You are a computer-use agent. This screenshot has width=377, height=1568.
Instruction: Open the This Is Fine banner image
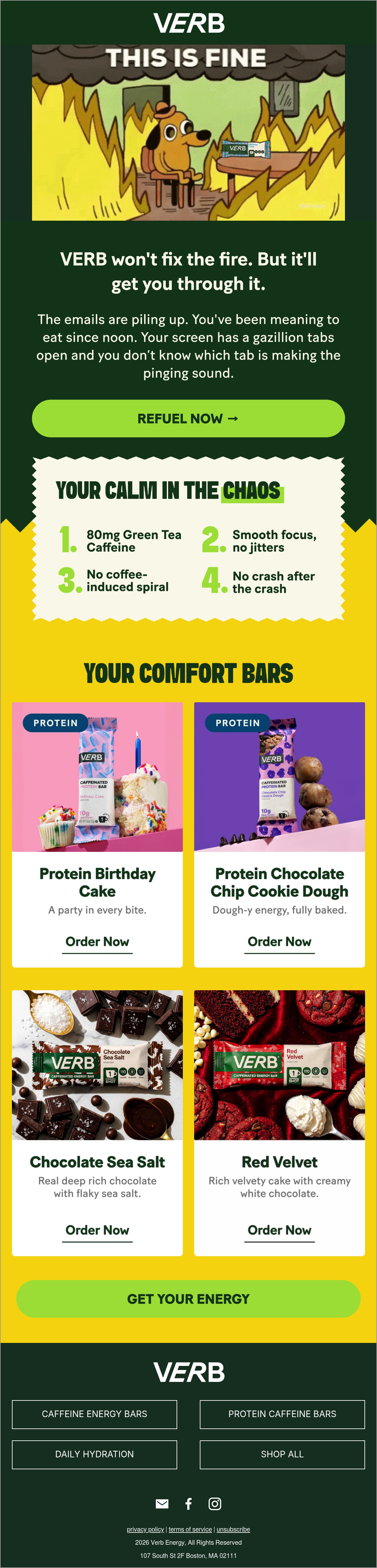pyautogui.click(x=188, y=133)
